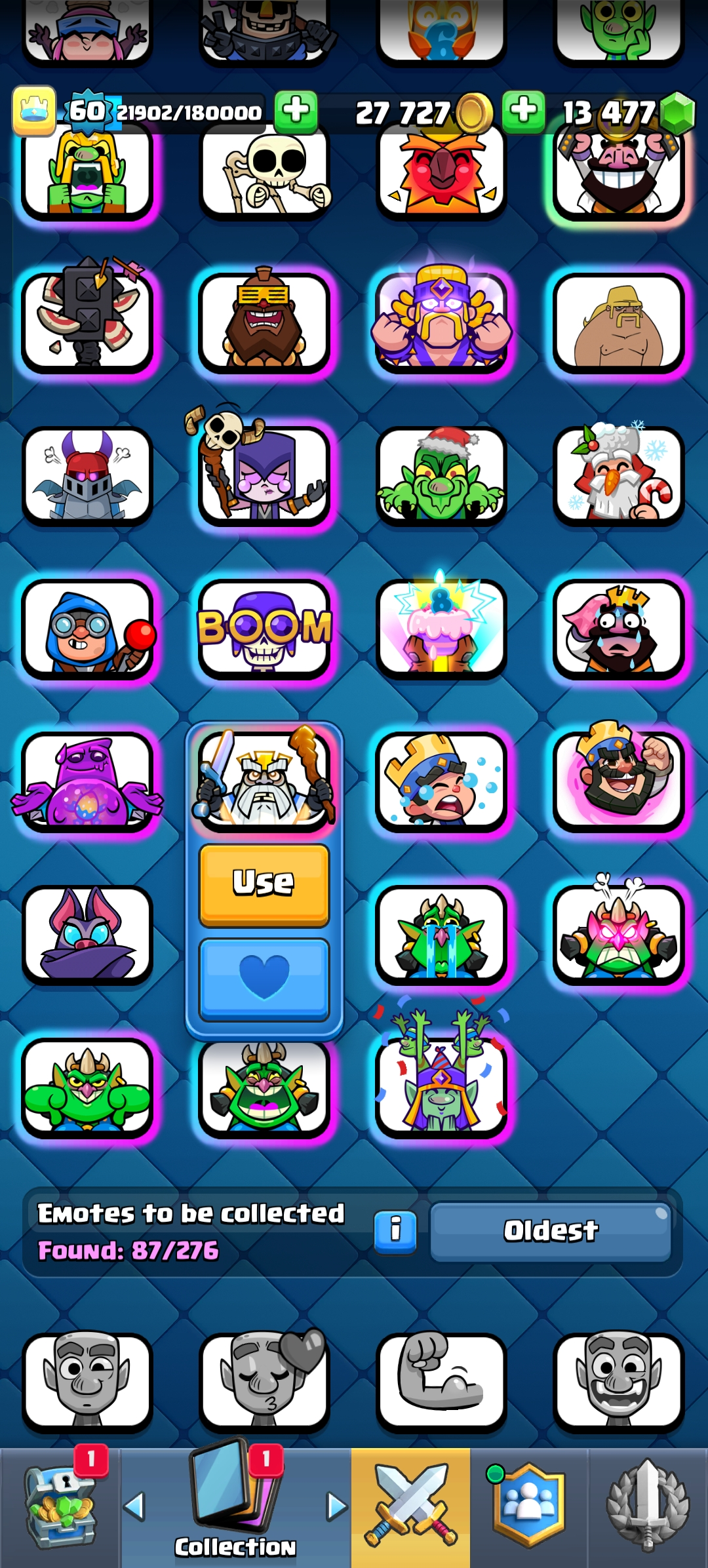Go to the Clan social tab
This screenshot has height=1568, width=708.
[529, 1508]
